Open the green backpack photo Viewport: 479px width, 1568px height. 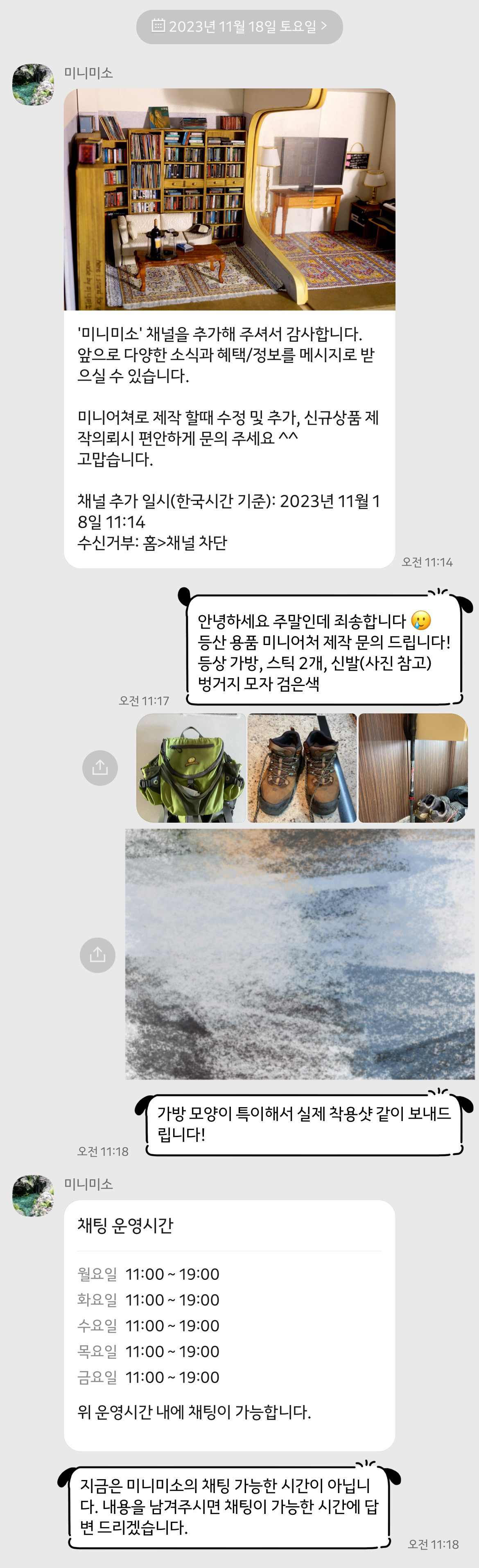[x=191, y=768]
